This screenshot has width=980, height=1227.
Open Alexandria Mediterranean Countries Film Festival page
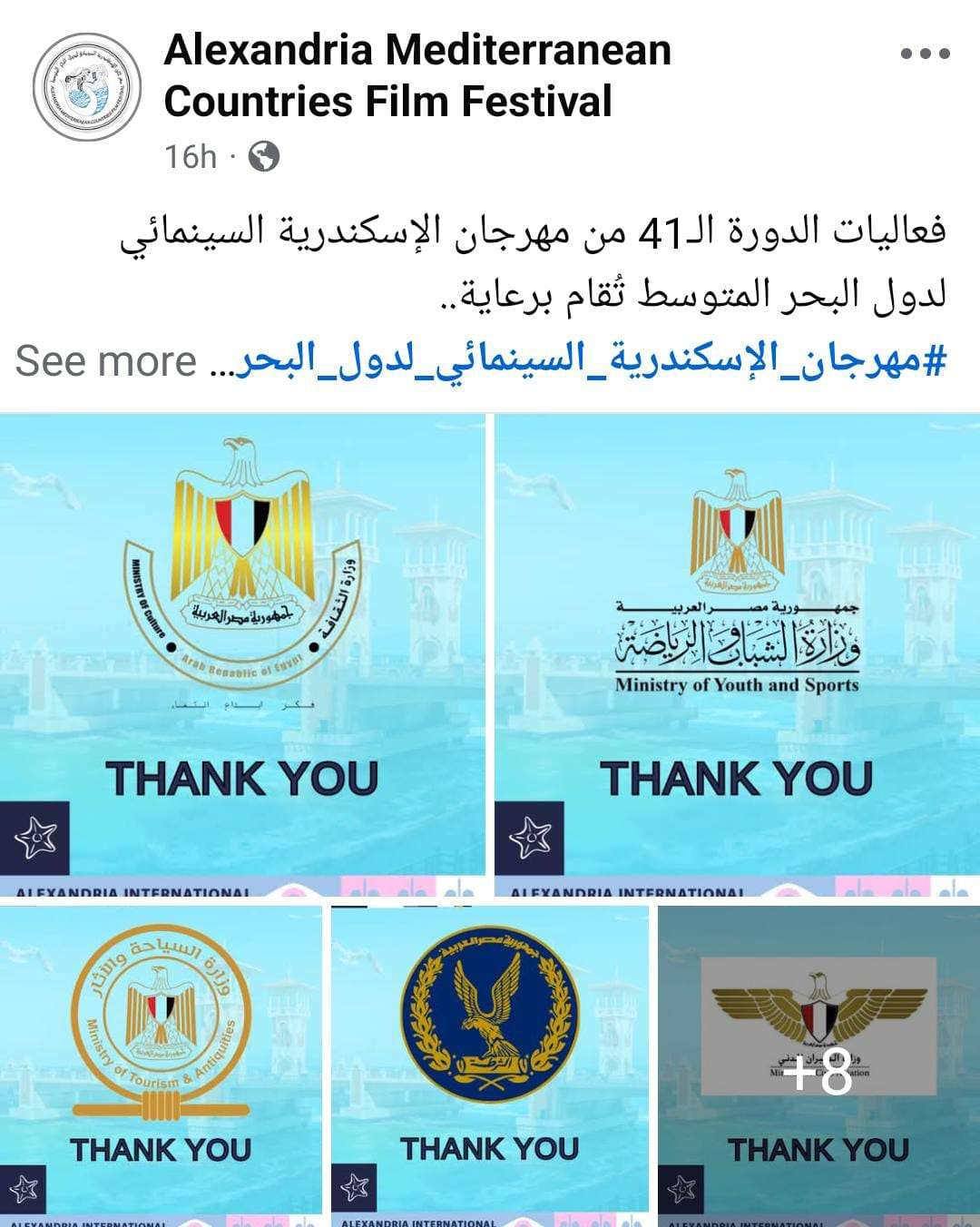pyautogui.click(x=417, y=75)
